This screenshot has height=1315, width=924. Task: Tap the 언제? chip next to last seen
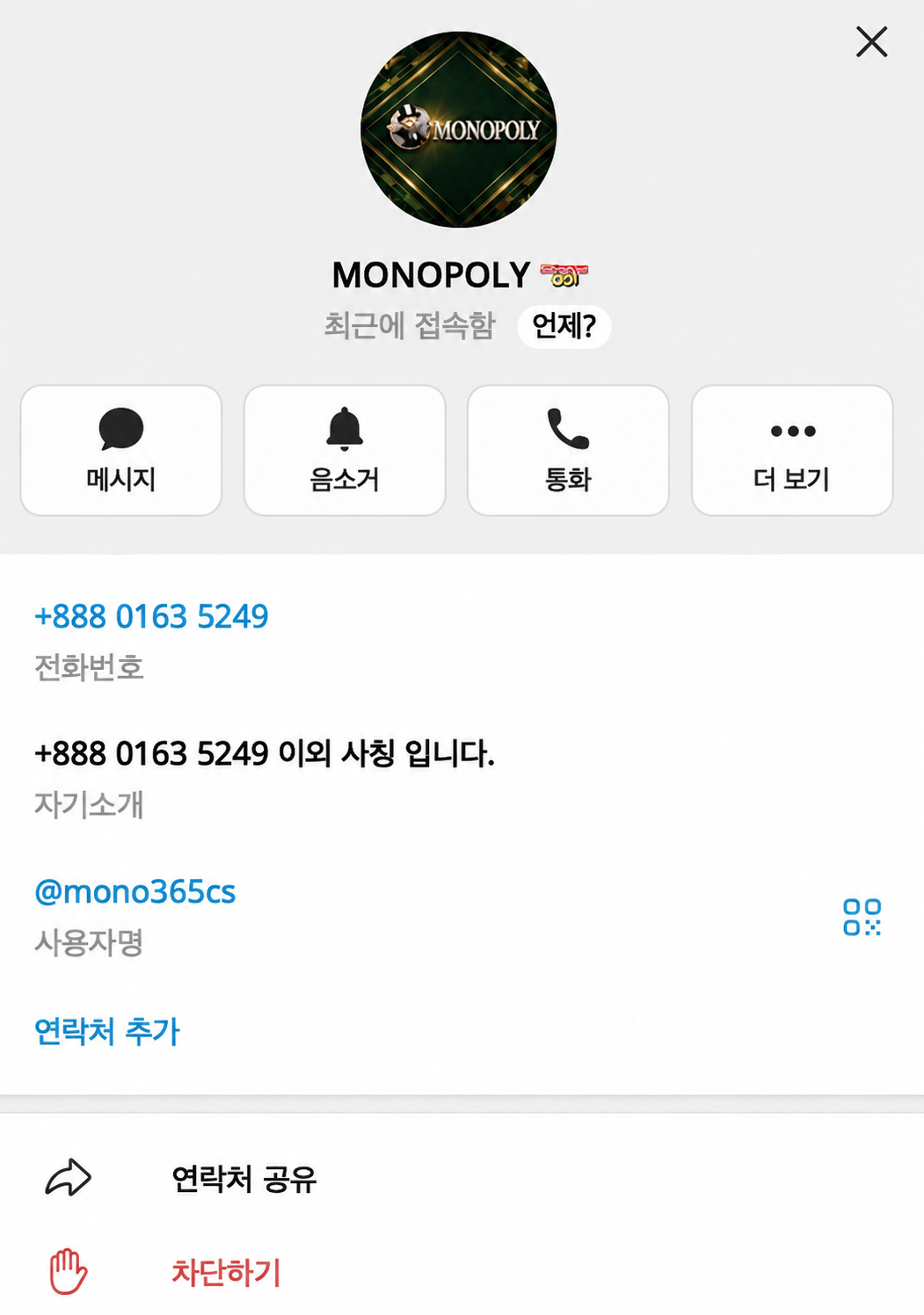coord(564,326)
